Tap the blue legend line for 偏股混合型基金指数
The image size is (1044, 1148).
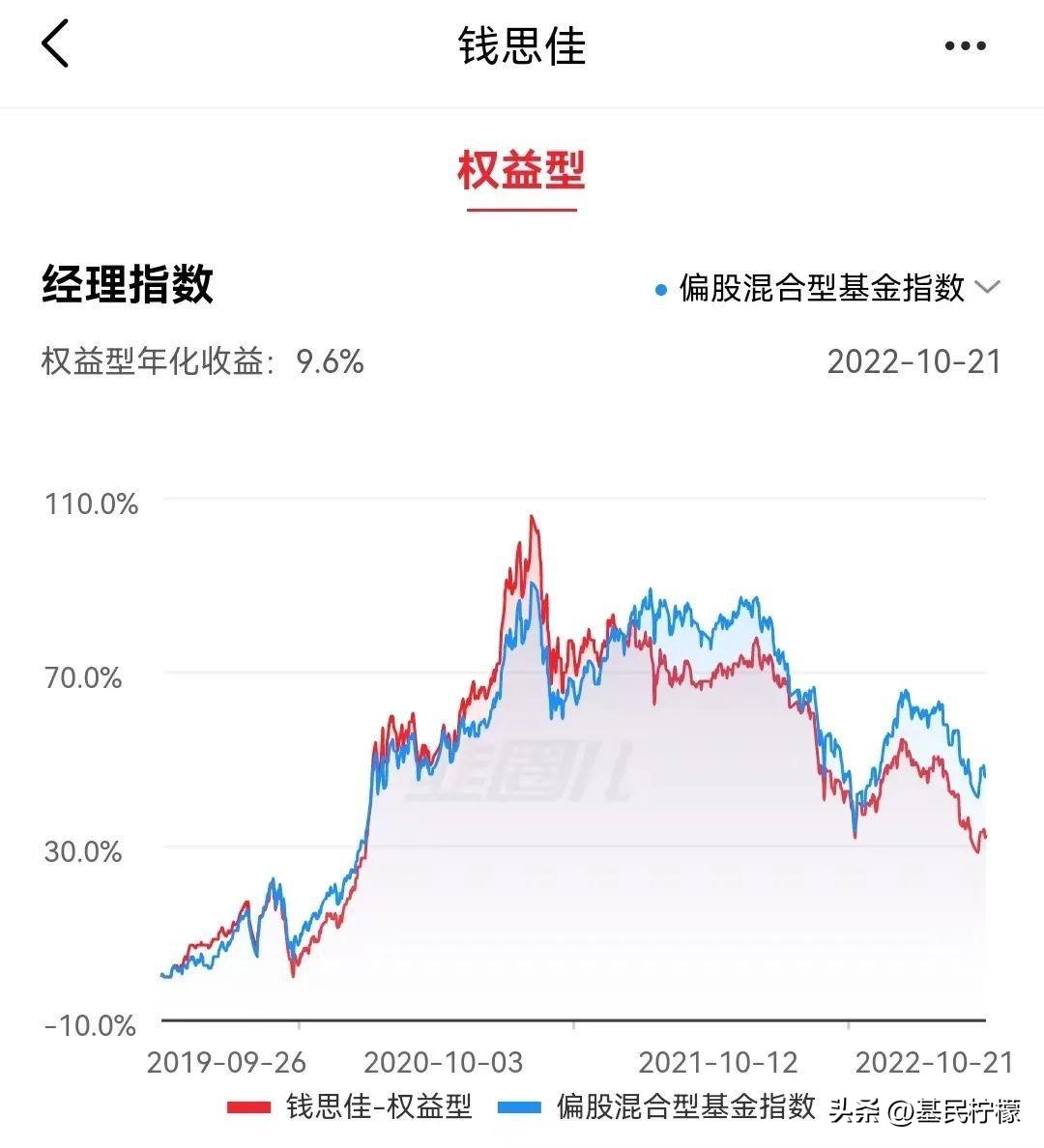[522, 1107]
